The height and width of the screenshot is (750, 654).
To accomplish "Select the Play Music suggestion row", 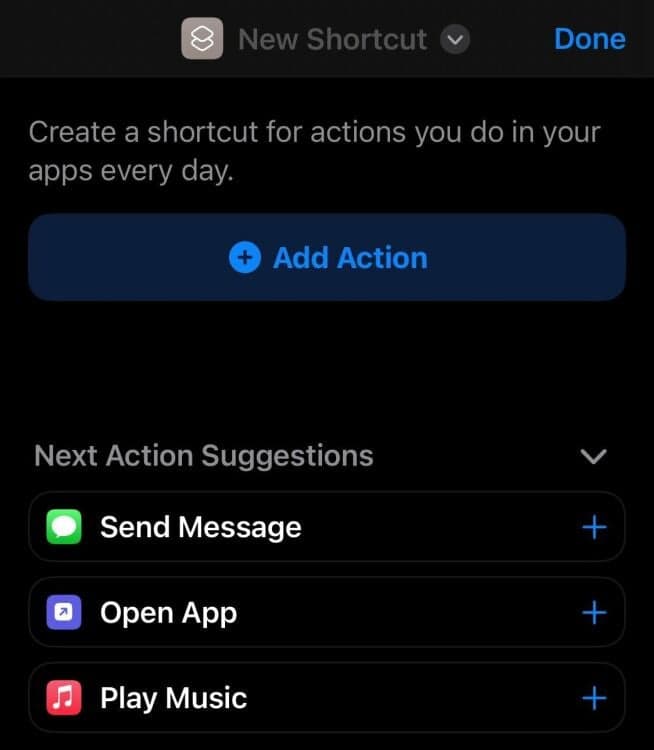I will point(250,697).
